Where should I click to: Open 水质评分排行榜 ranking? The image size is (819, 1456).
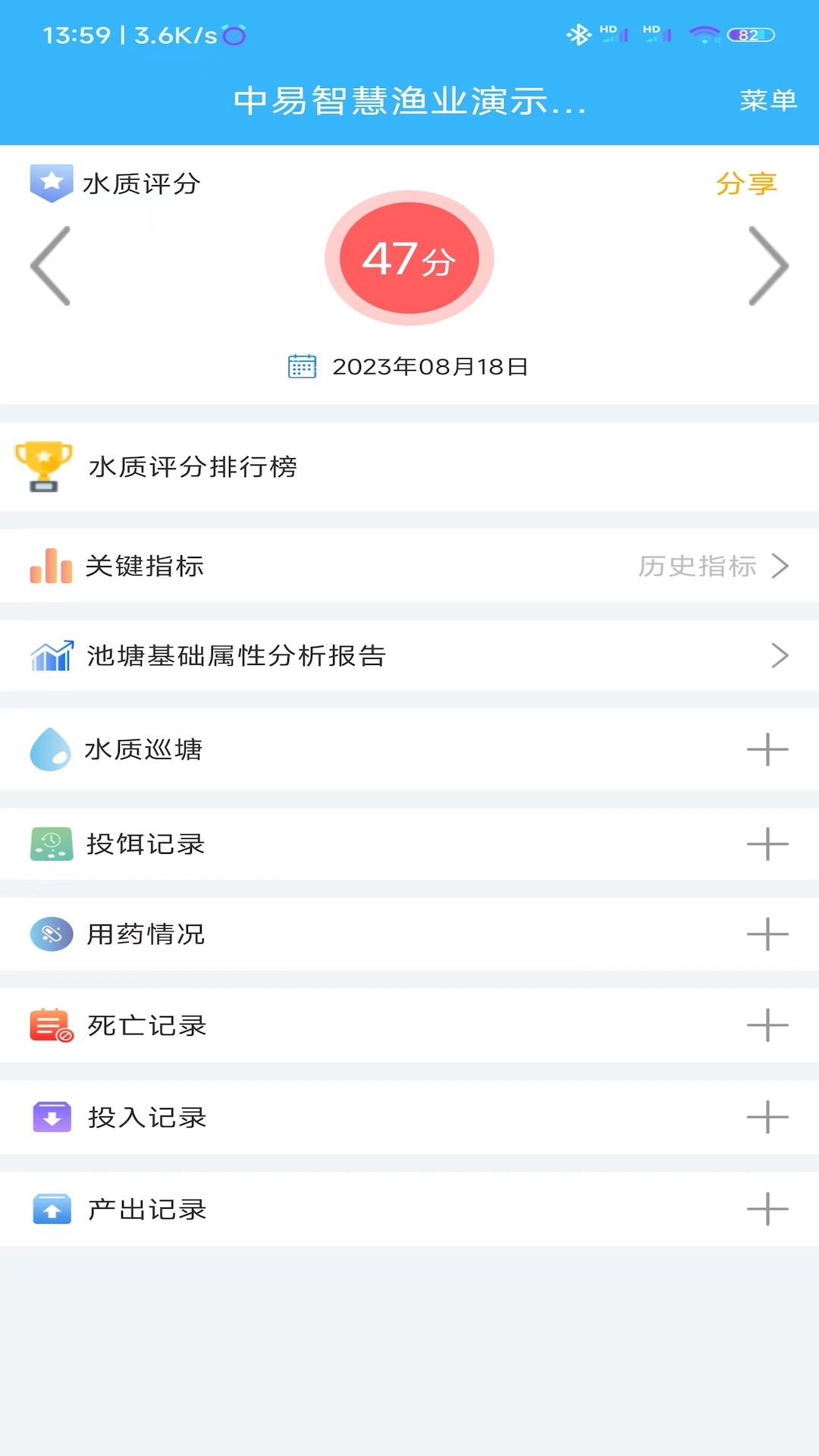(x=409, y=466)
